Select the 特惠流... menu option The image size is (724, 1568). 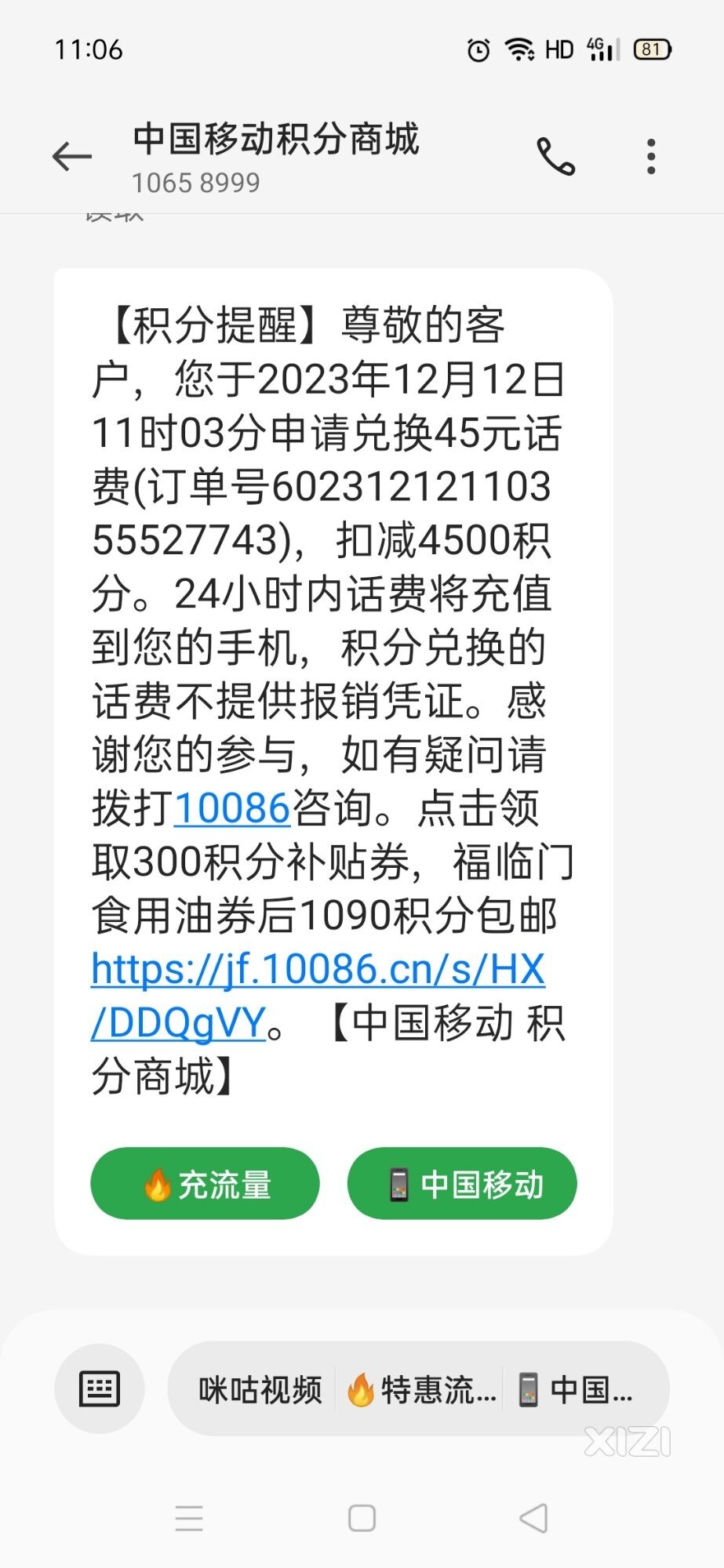pos(422,1390)
